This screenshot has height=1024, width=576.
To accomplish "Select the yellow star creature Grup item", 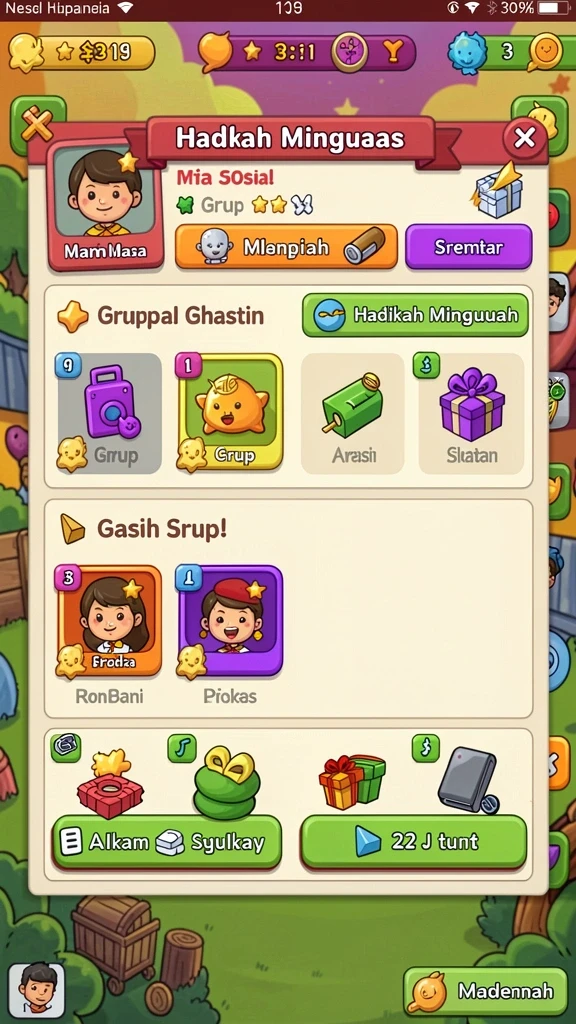I will click(230, 413).
